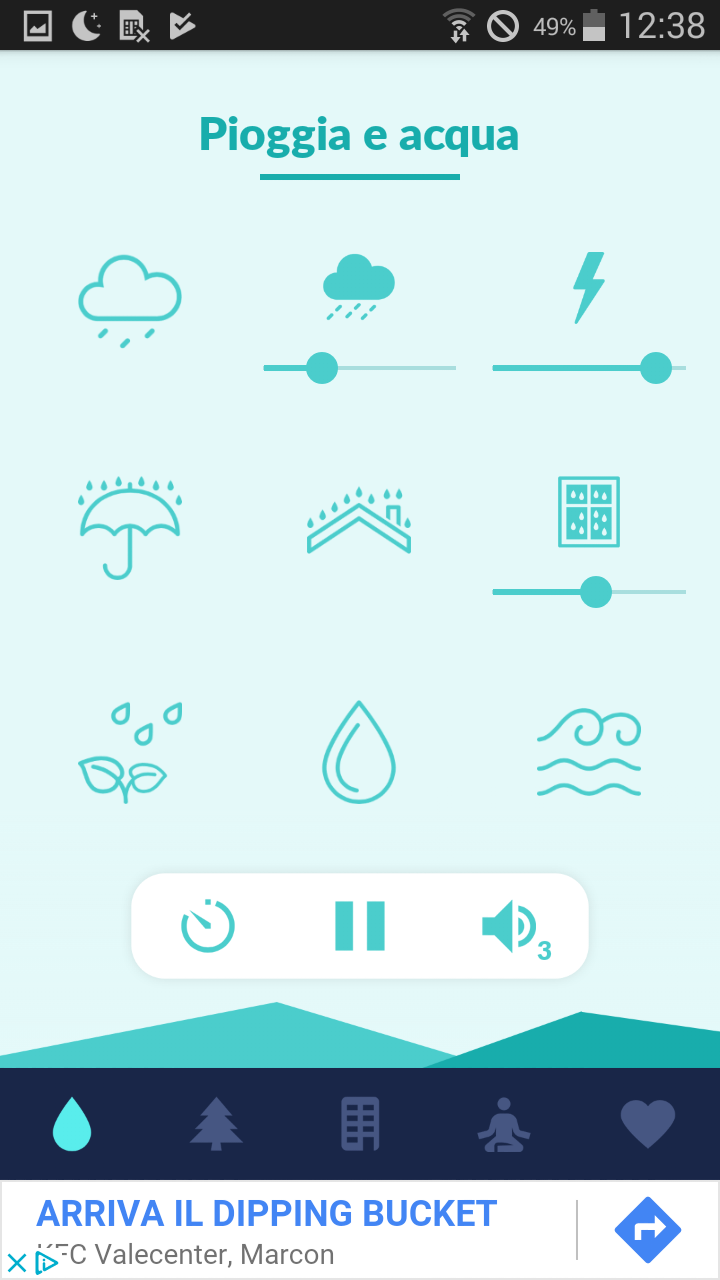720x1280 pixels.
Task: Switch to the city building tab
Action: [360, 1123]
